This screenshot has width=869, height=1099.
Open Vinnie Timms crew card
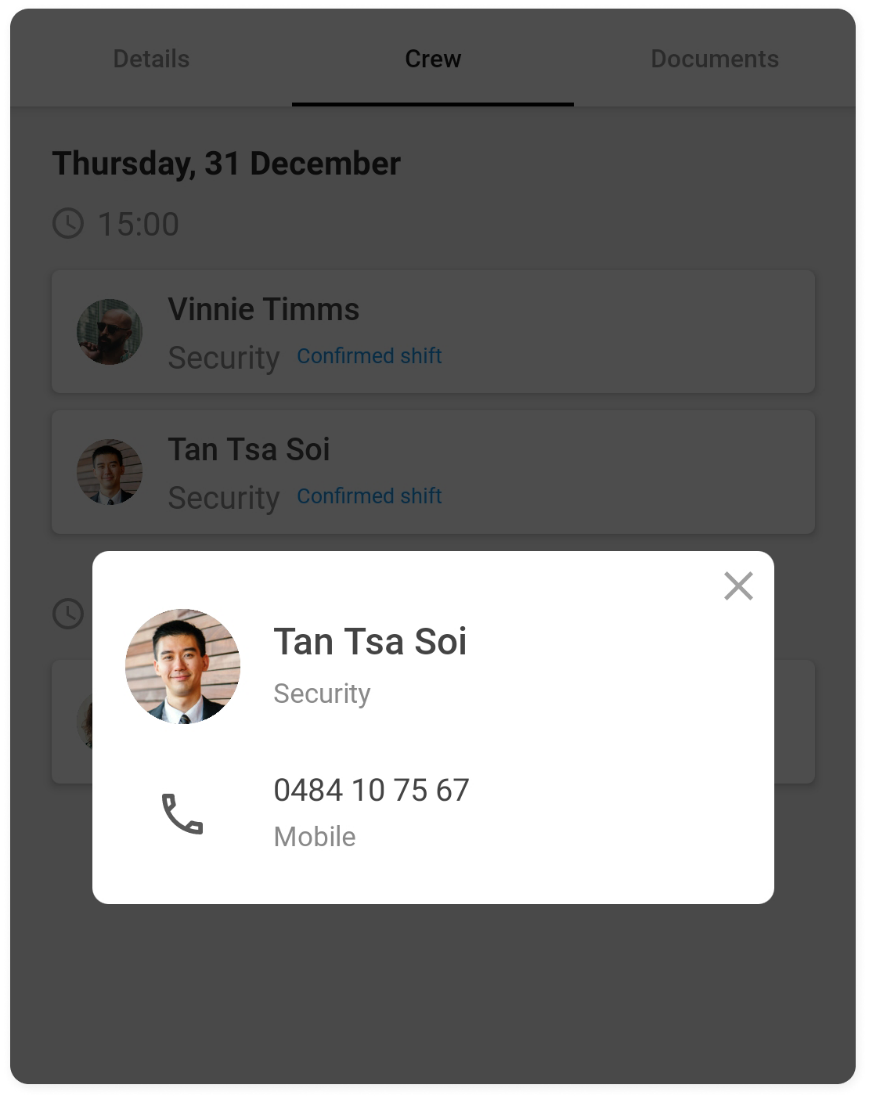coord(433,331)
